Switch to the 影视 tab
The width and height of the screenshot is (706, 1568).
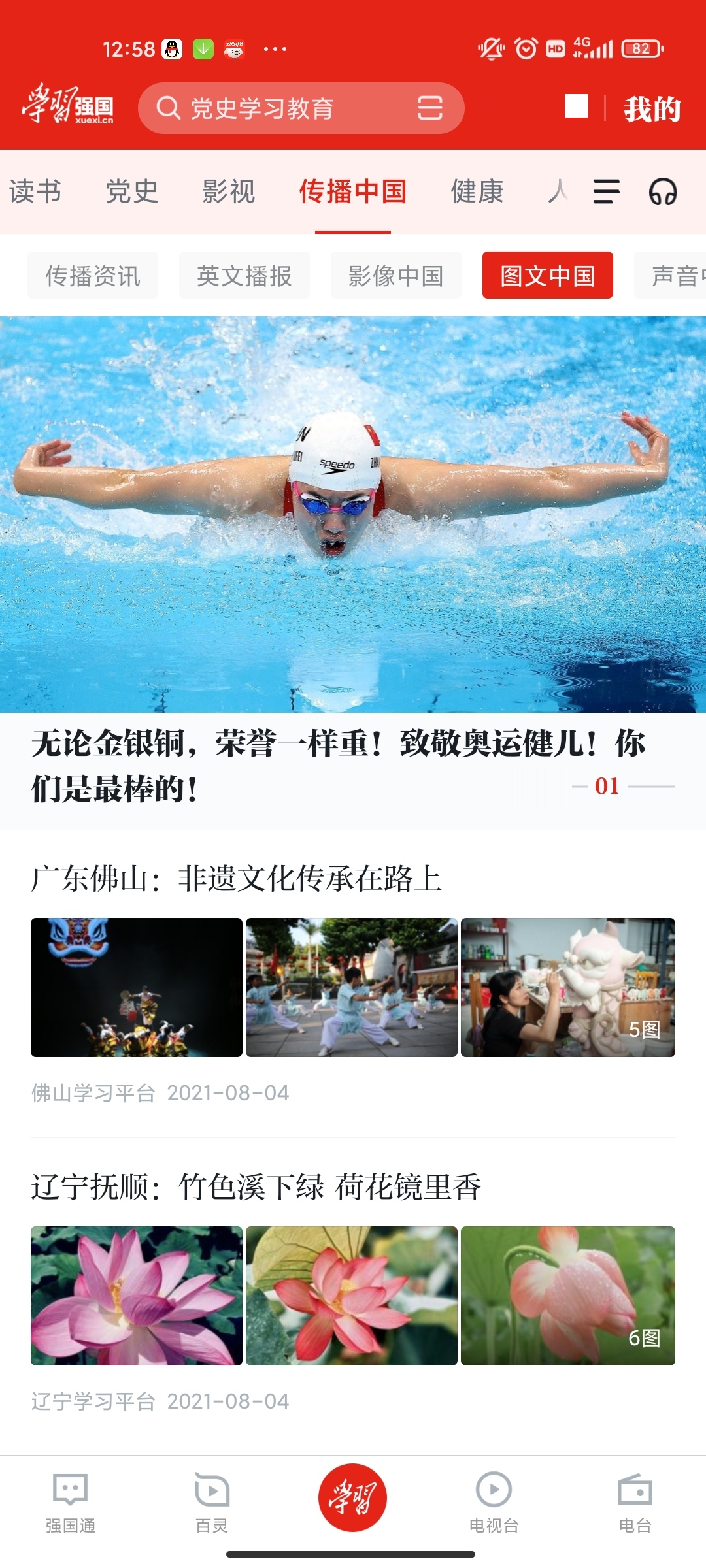click(x=229, y=191)
